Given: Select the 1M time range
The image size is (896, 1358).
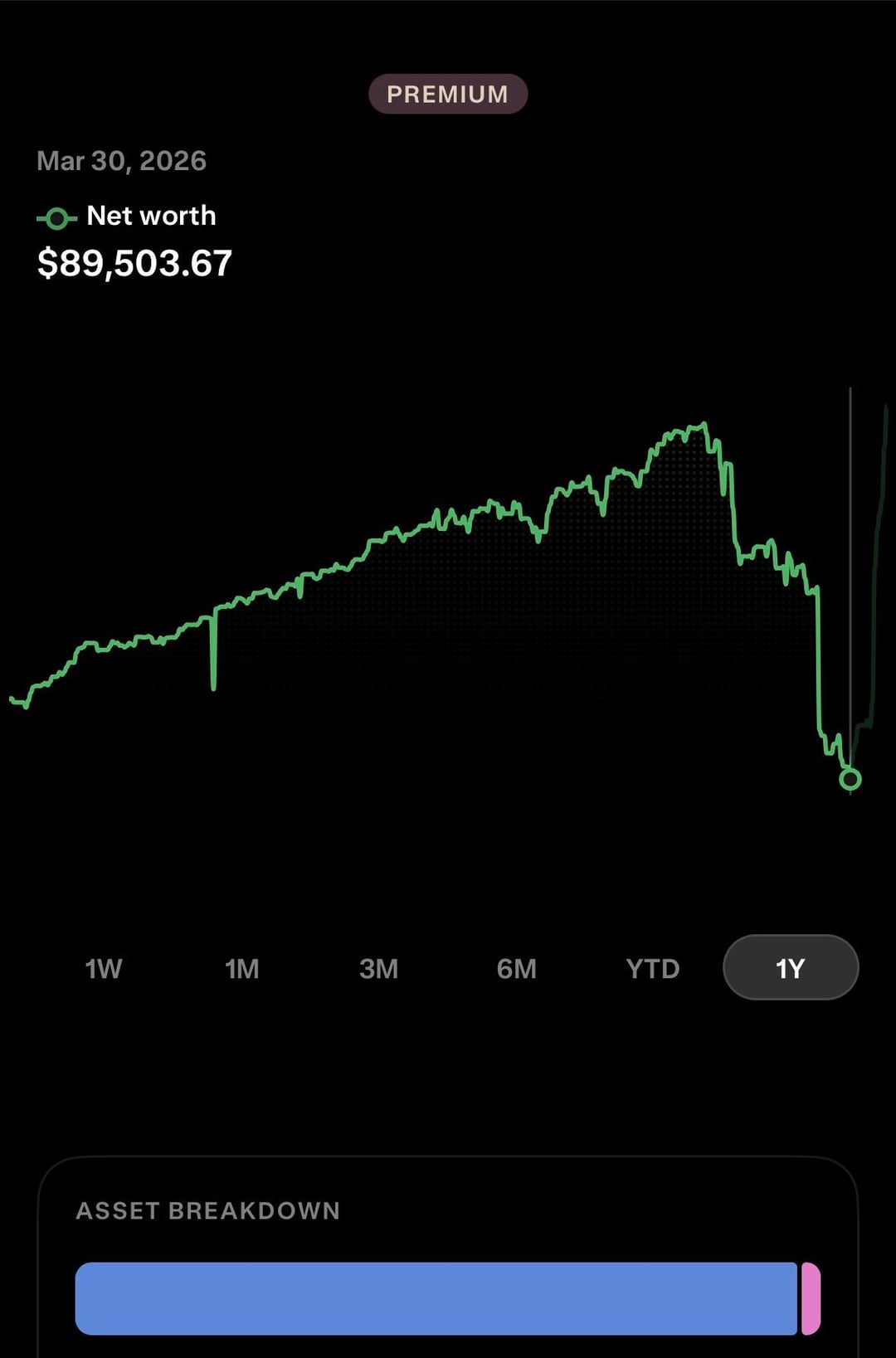Looking at the screenshot, I should coord(241,968).
